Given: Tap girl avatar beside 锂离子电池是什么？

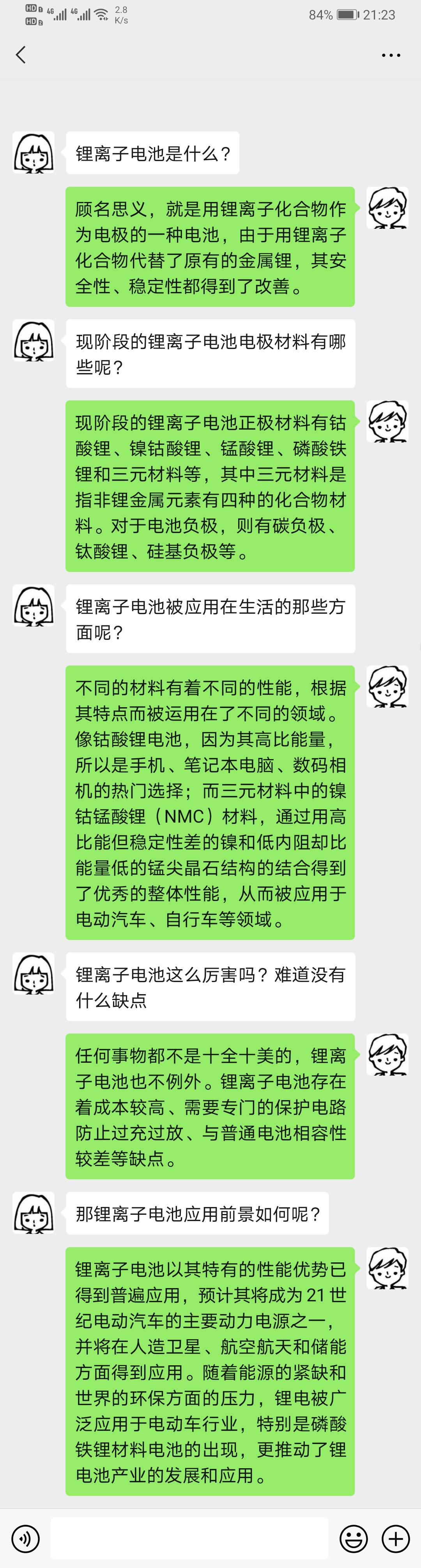Looking at the screenshot, I should pyautogui.click(x=34, y=153).
